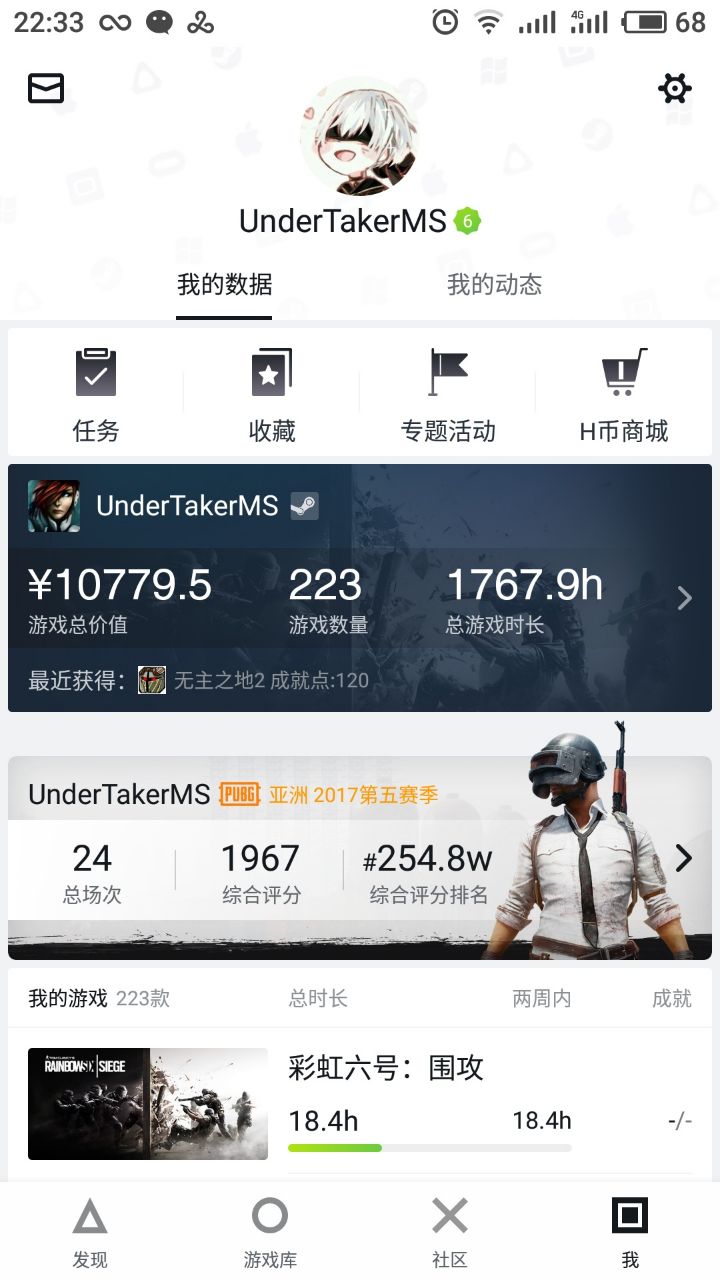Open the 社区 tab
720x1280 pixels.
pos(450,1232)
